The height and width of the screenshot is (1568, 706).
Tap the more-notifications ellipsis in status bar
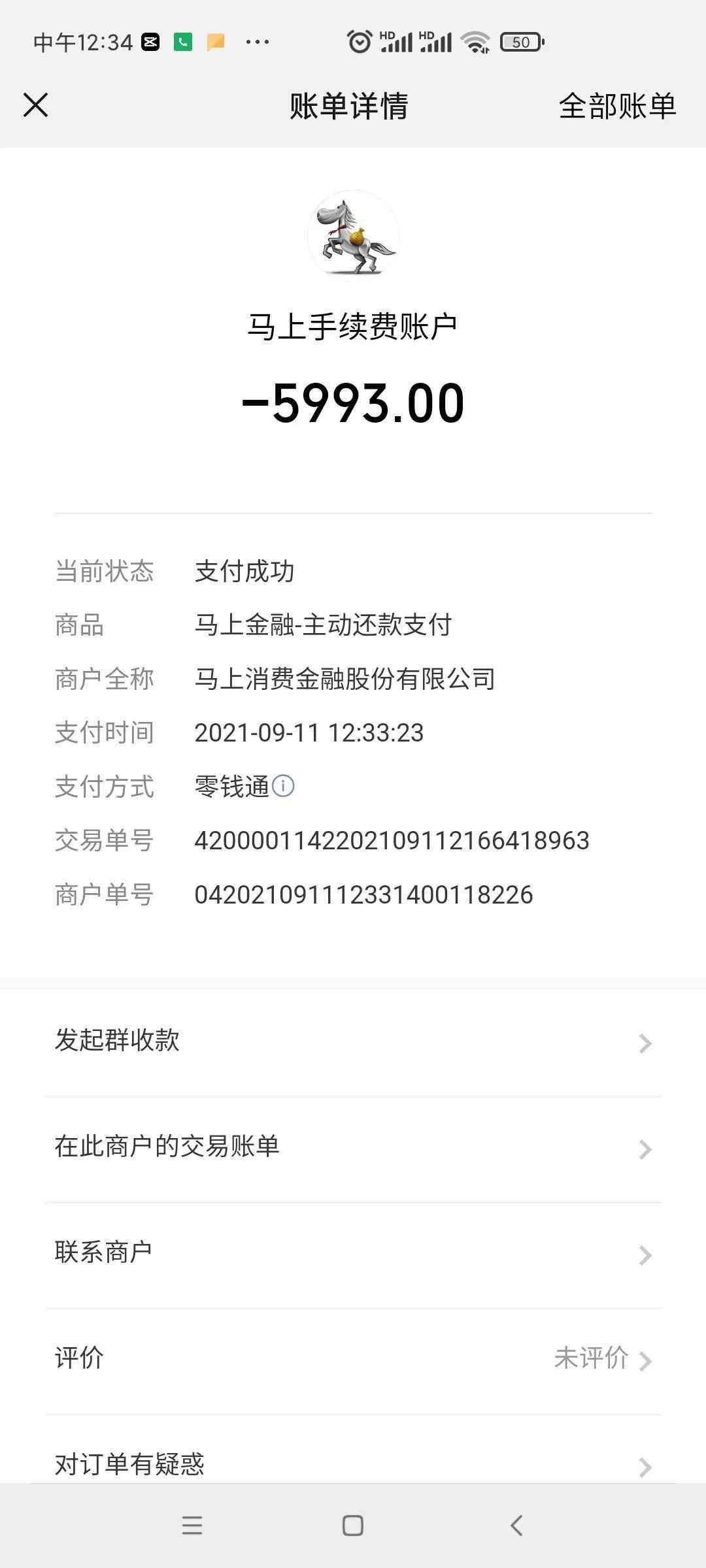(258, 41)
